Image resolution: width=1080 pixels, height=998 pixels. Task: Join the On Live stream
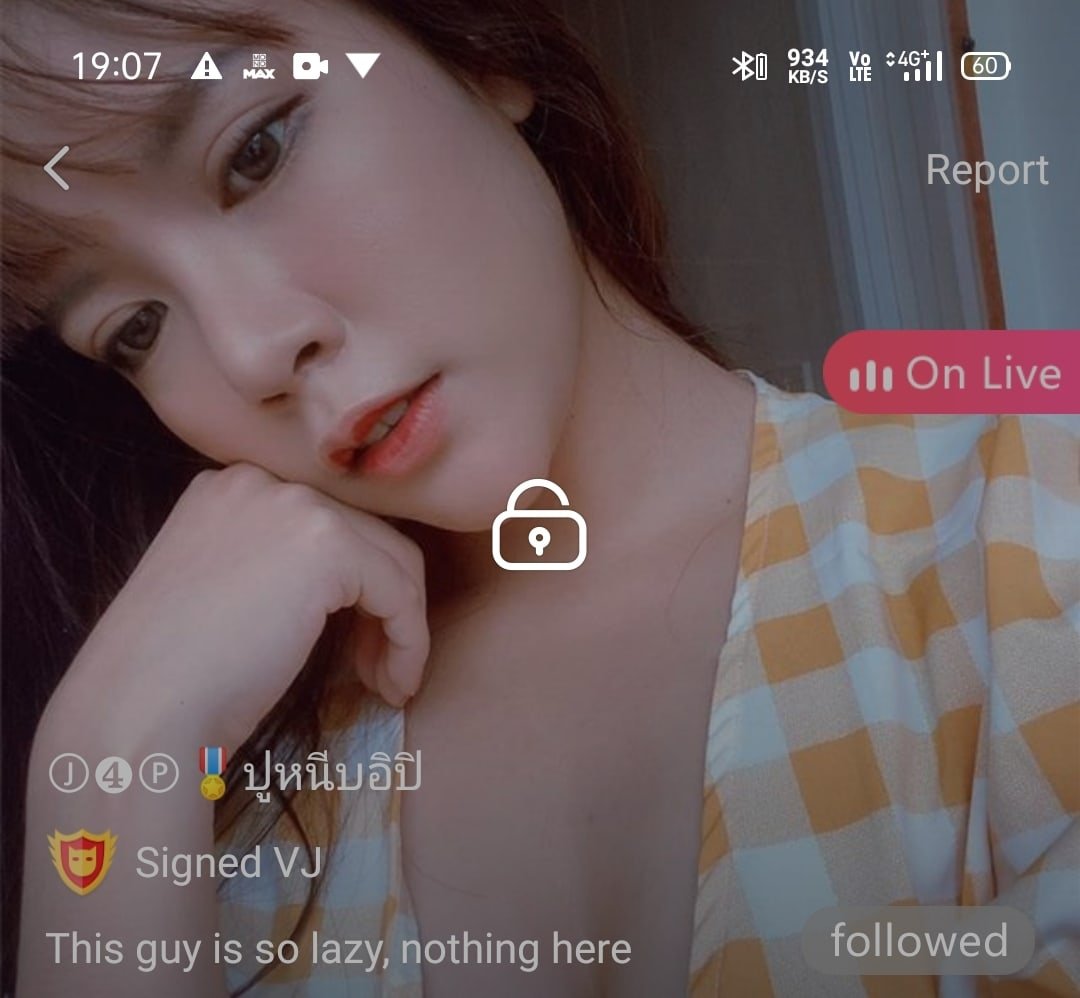click(953, 374)
